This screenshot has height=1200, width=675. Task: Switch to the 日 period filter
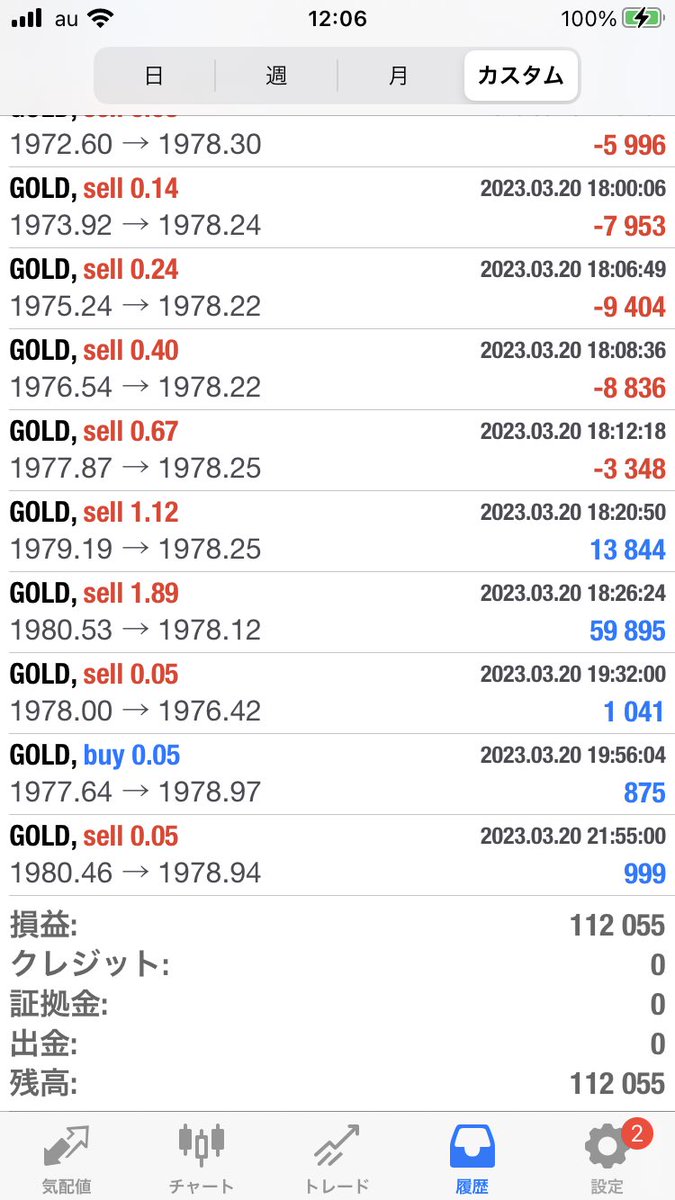tap(154, 75)
